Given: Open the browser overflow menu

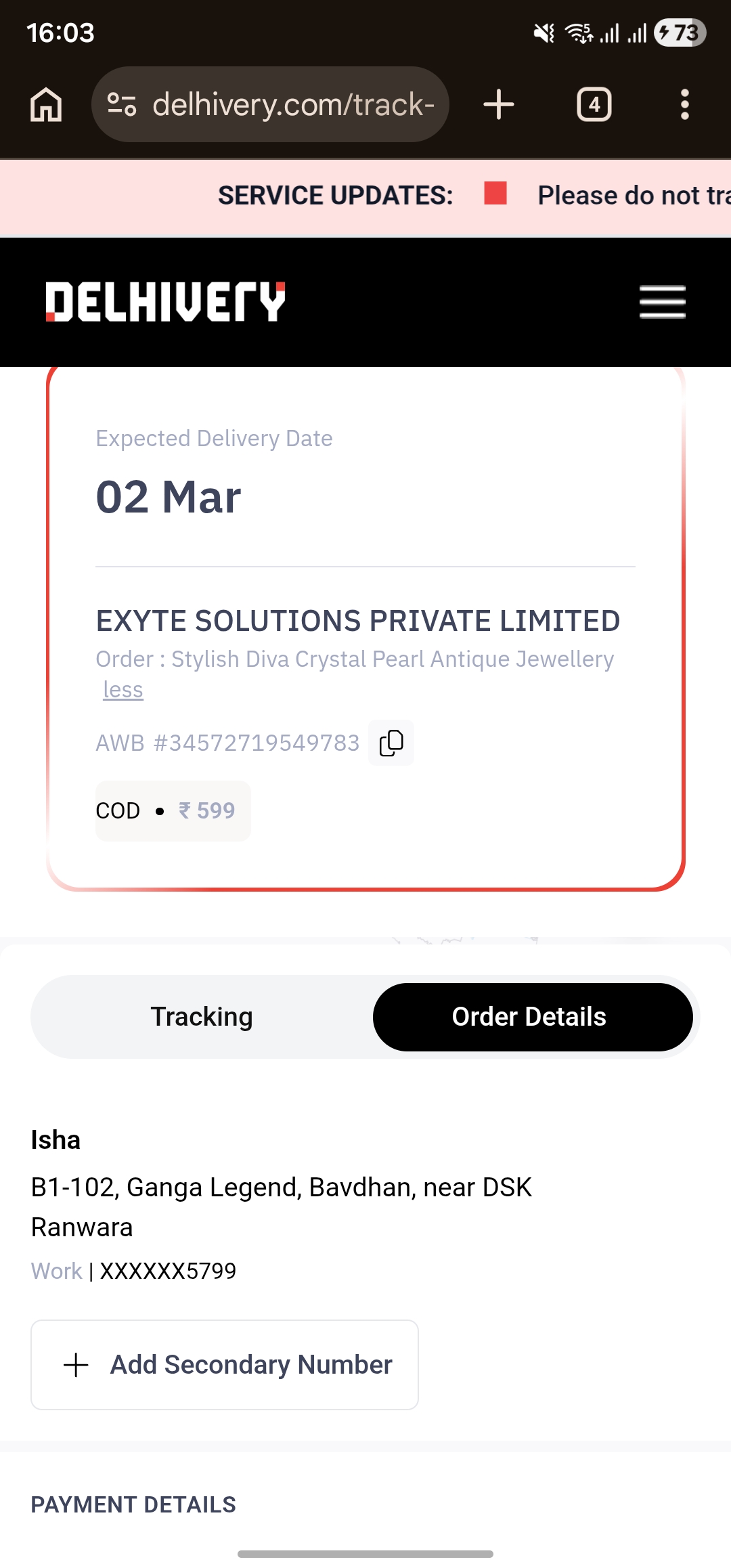Looking at the screenshot, I should coord(684,105).
